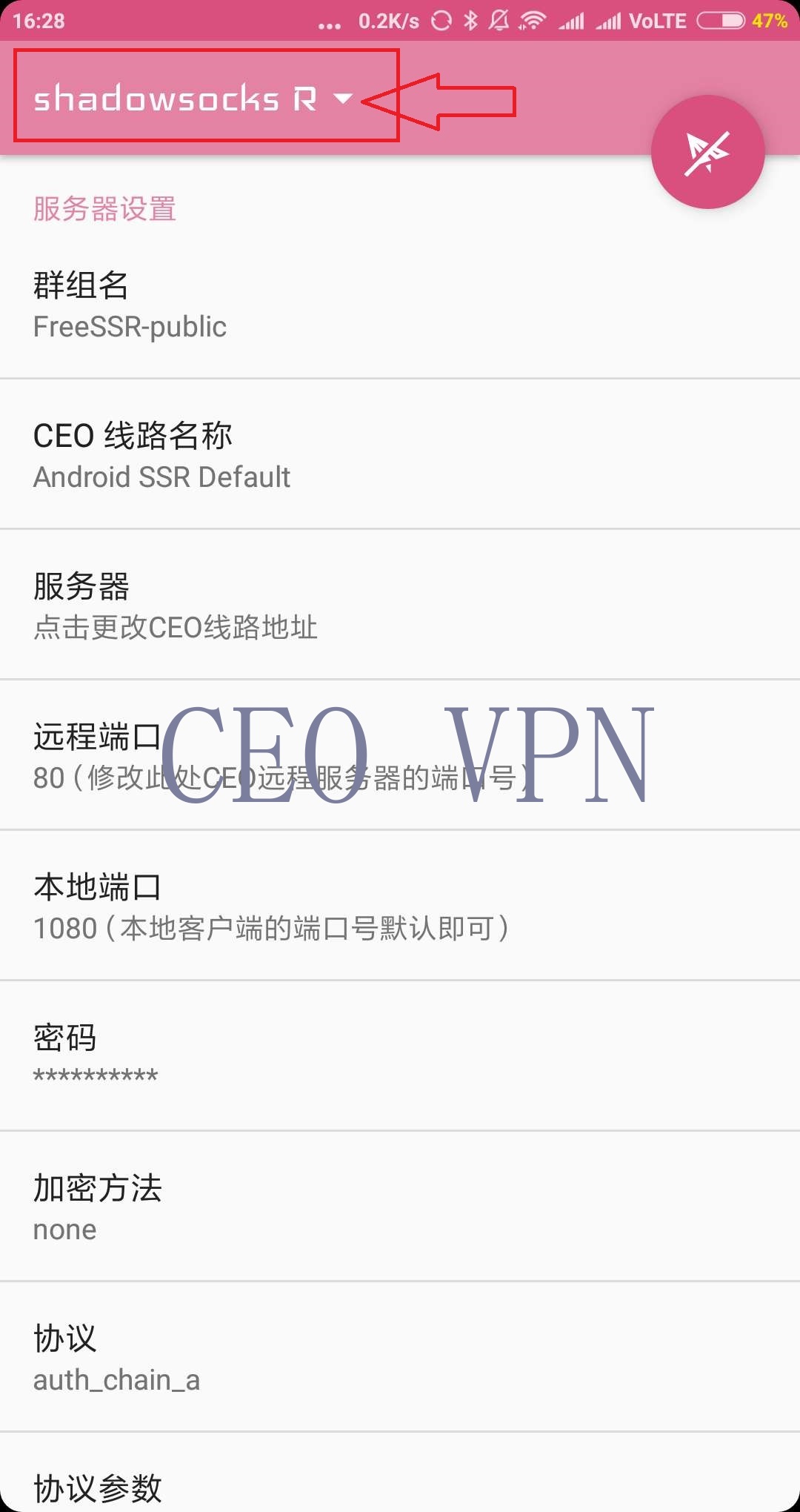Choose the 协议 auth_chain_a protocol
The image size is (800, 1512).
click(400, 1357)
